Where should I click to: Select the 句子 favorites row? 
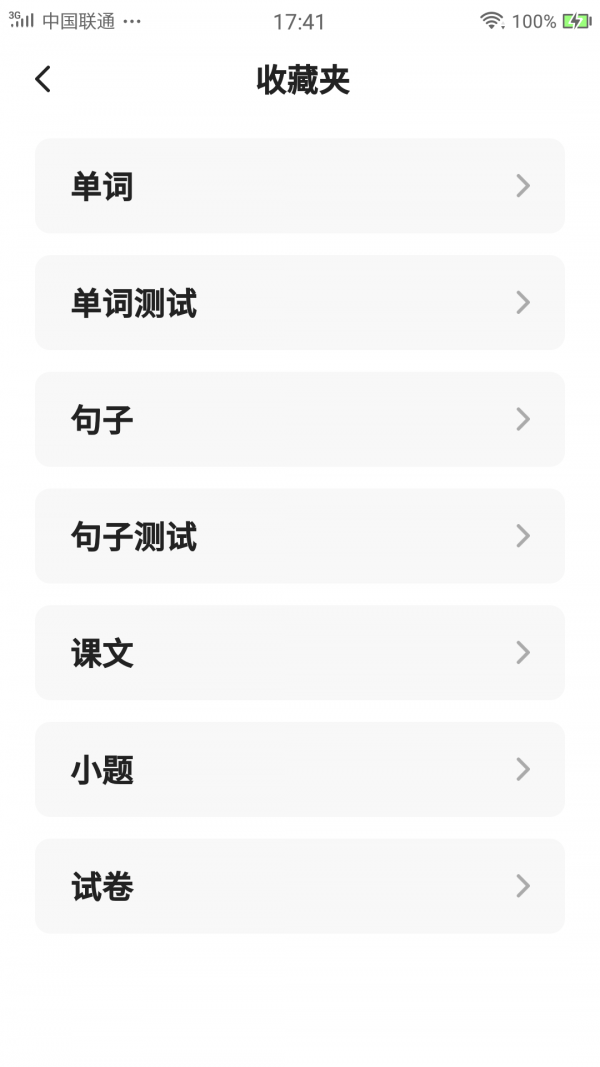click(x=300, y=419)
